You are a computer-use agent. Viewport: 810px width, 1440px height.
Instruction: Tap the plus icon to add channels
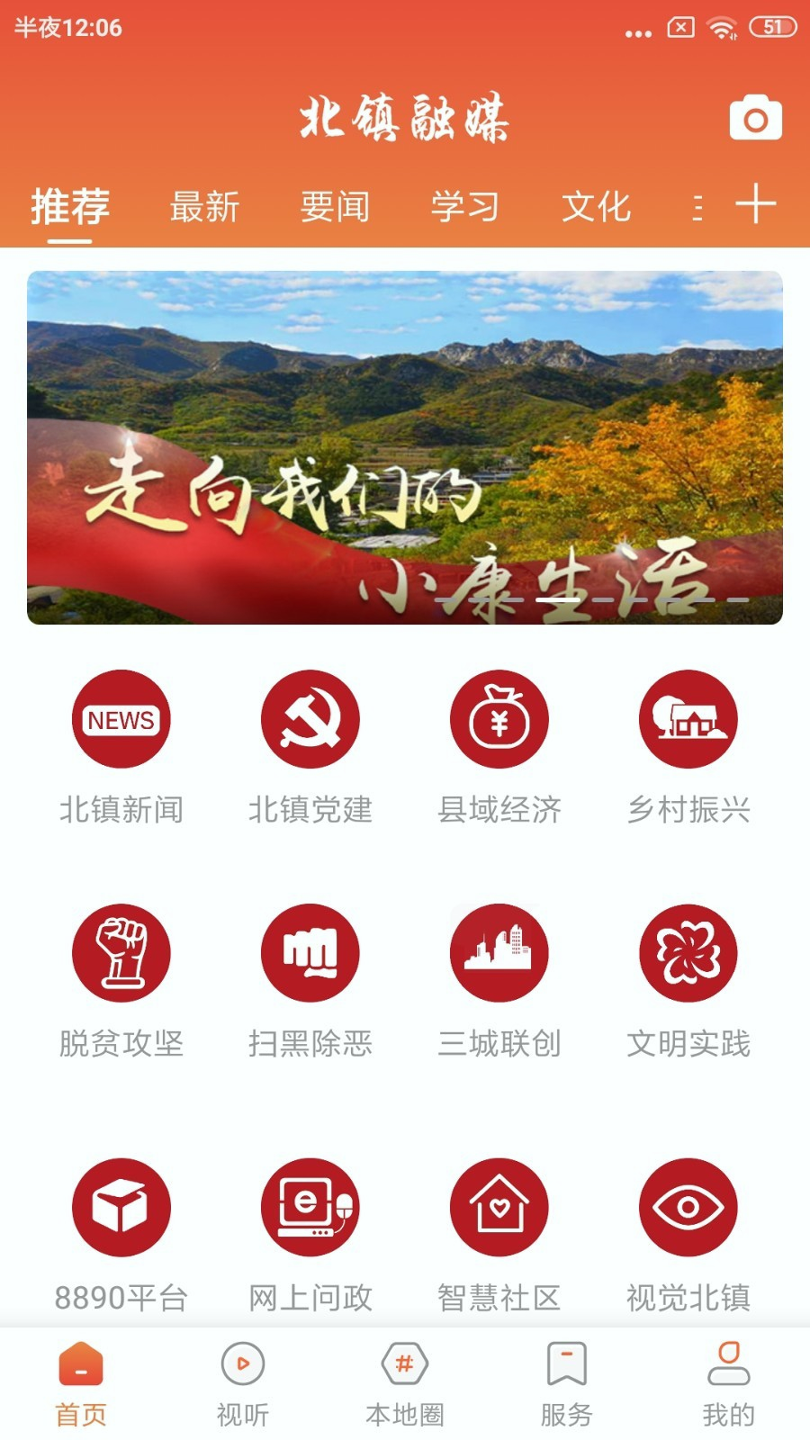pos(756,204)
